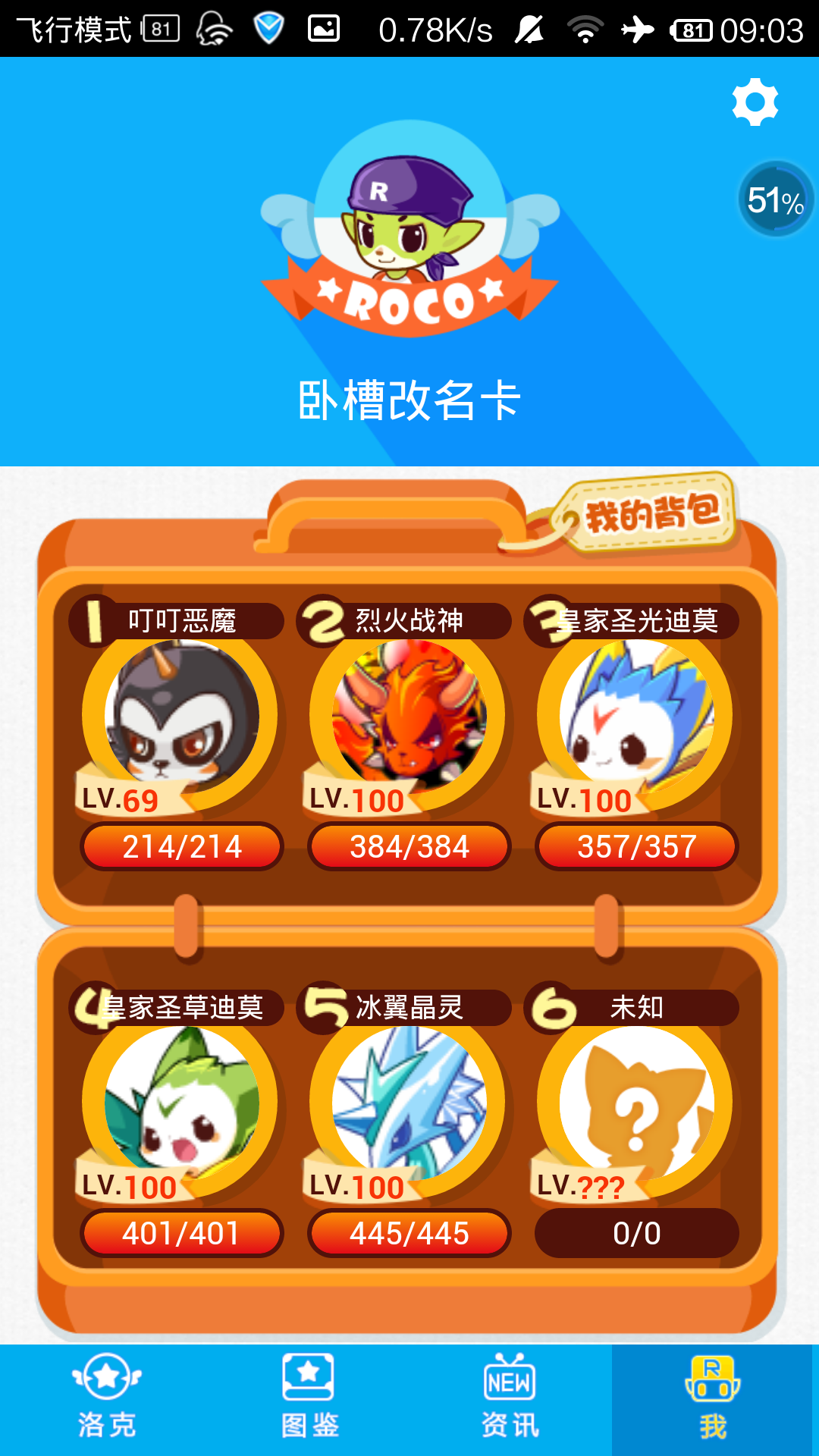
Task: Open the settings gear icon
Action: click(755, 102)
